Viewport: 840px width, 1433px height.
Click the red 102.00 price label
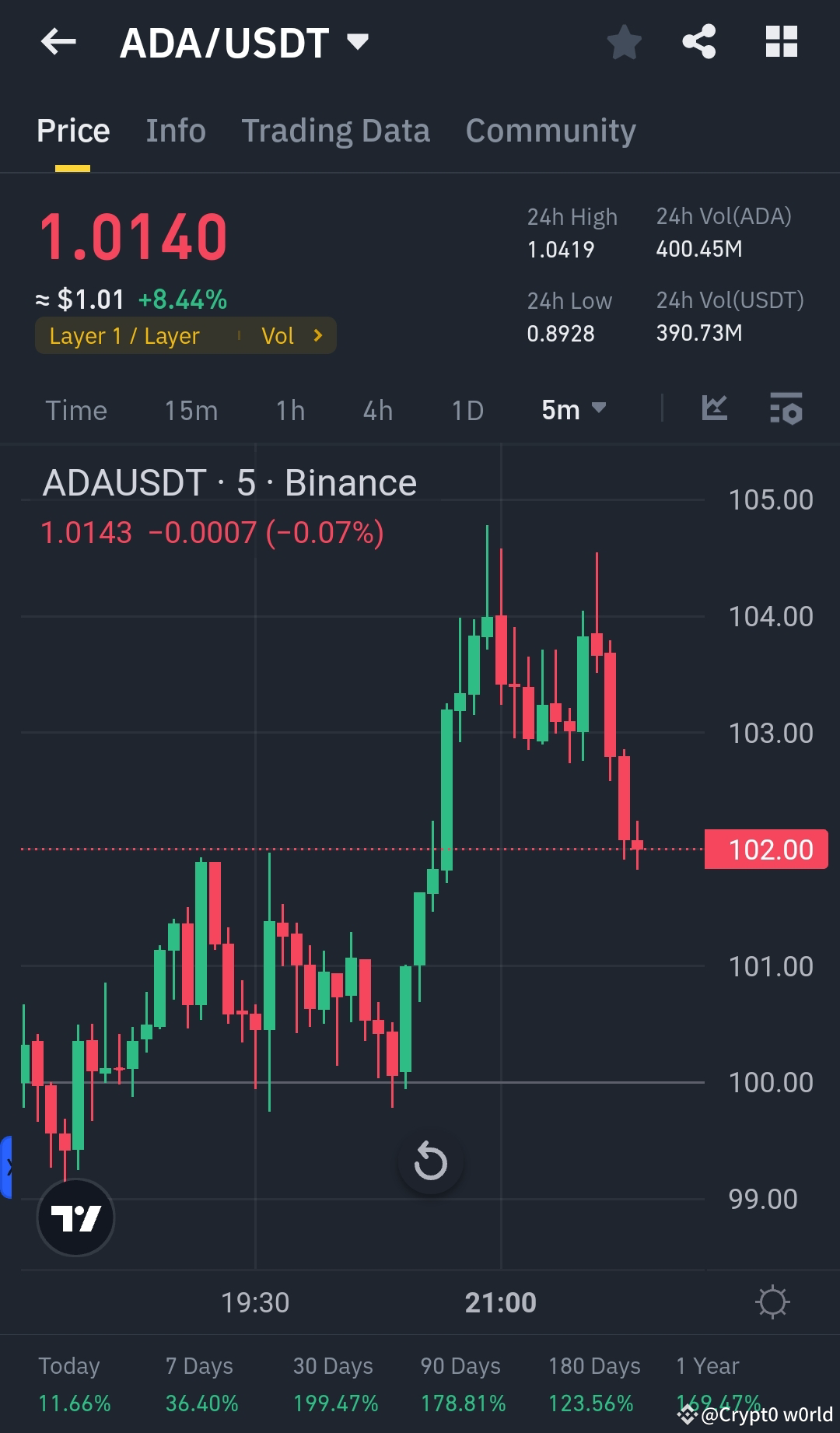pos(766,850)
